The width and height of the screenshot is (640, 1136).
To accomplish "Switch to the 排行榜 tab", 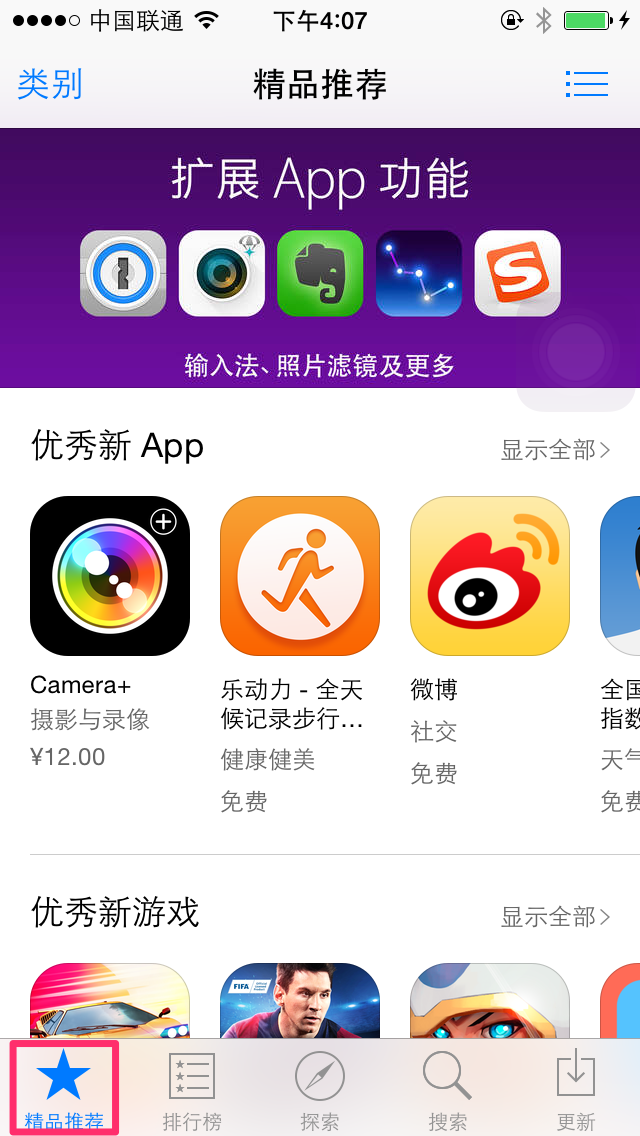I will (x=192, y=1088).
